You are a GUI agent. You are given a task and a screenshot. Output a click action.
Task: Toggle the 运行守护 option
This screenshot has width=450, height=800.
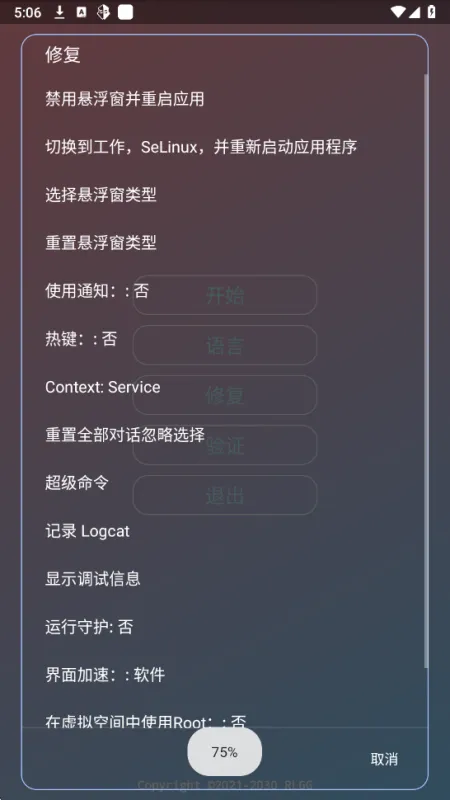[x=223, y=627]
